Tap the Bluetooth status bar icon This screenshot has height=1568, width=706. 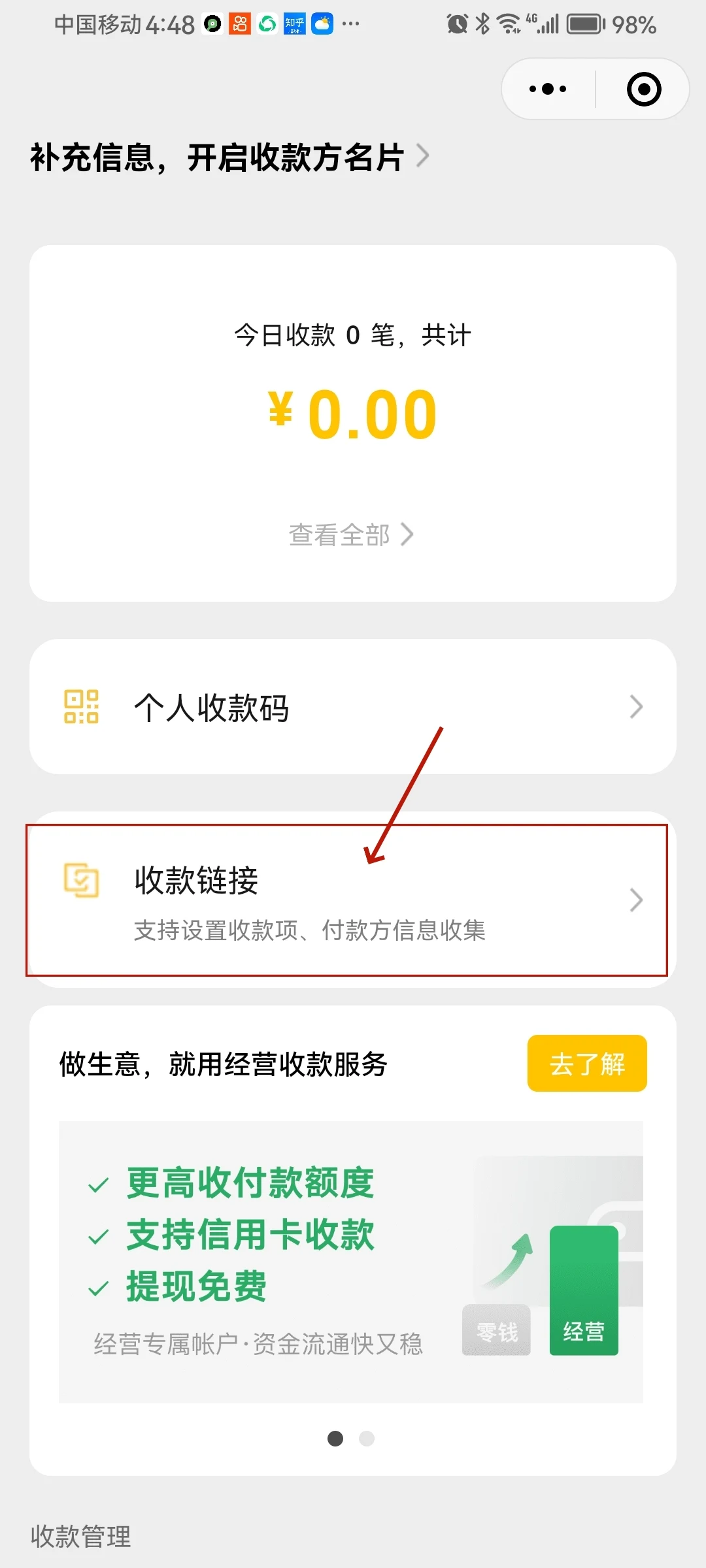482,24
